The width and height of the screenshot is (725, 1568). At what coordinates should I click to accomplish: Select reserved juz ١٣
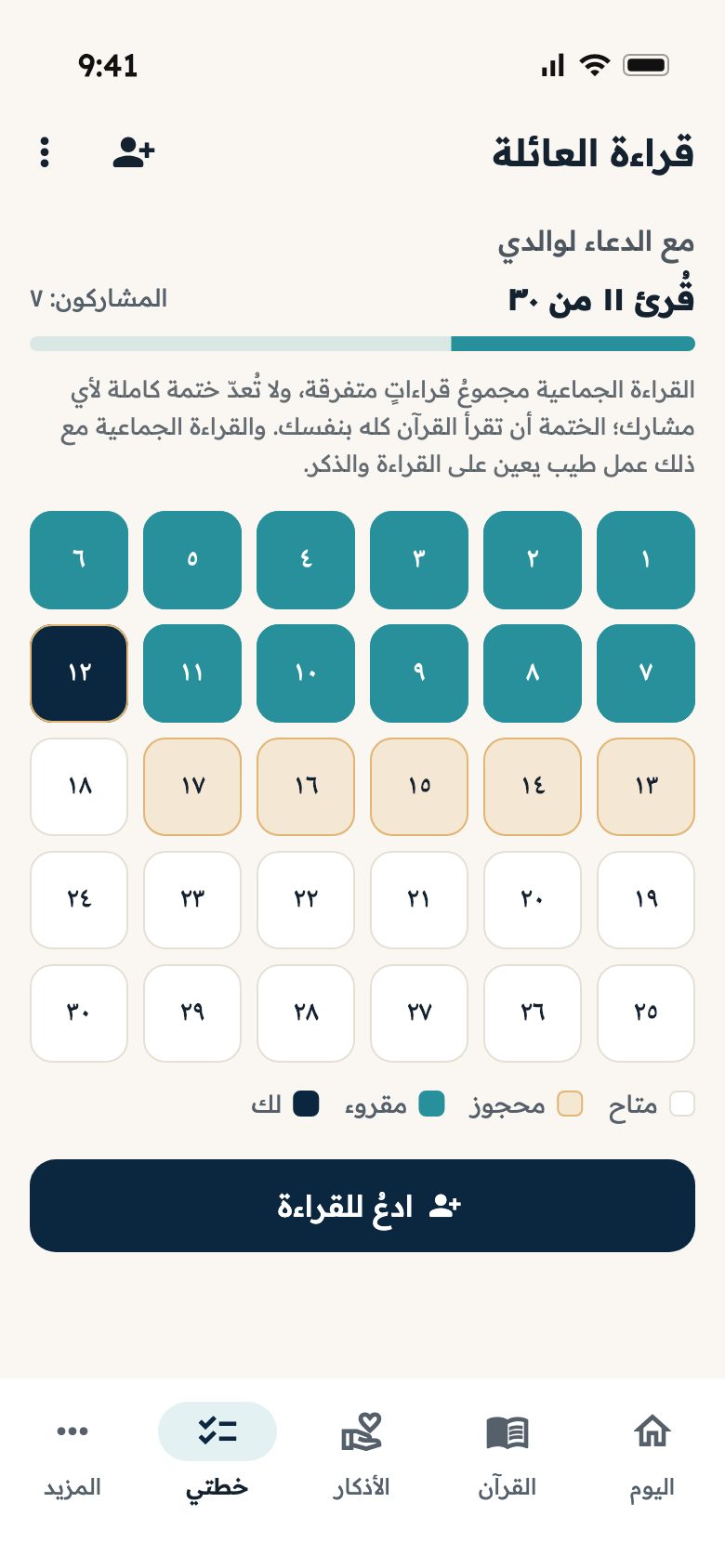pyautogui.click(x=646, y=787)
